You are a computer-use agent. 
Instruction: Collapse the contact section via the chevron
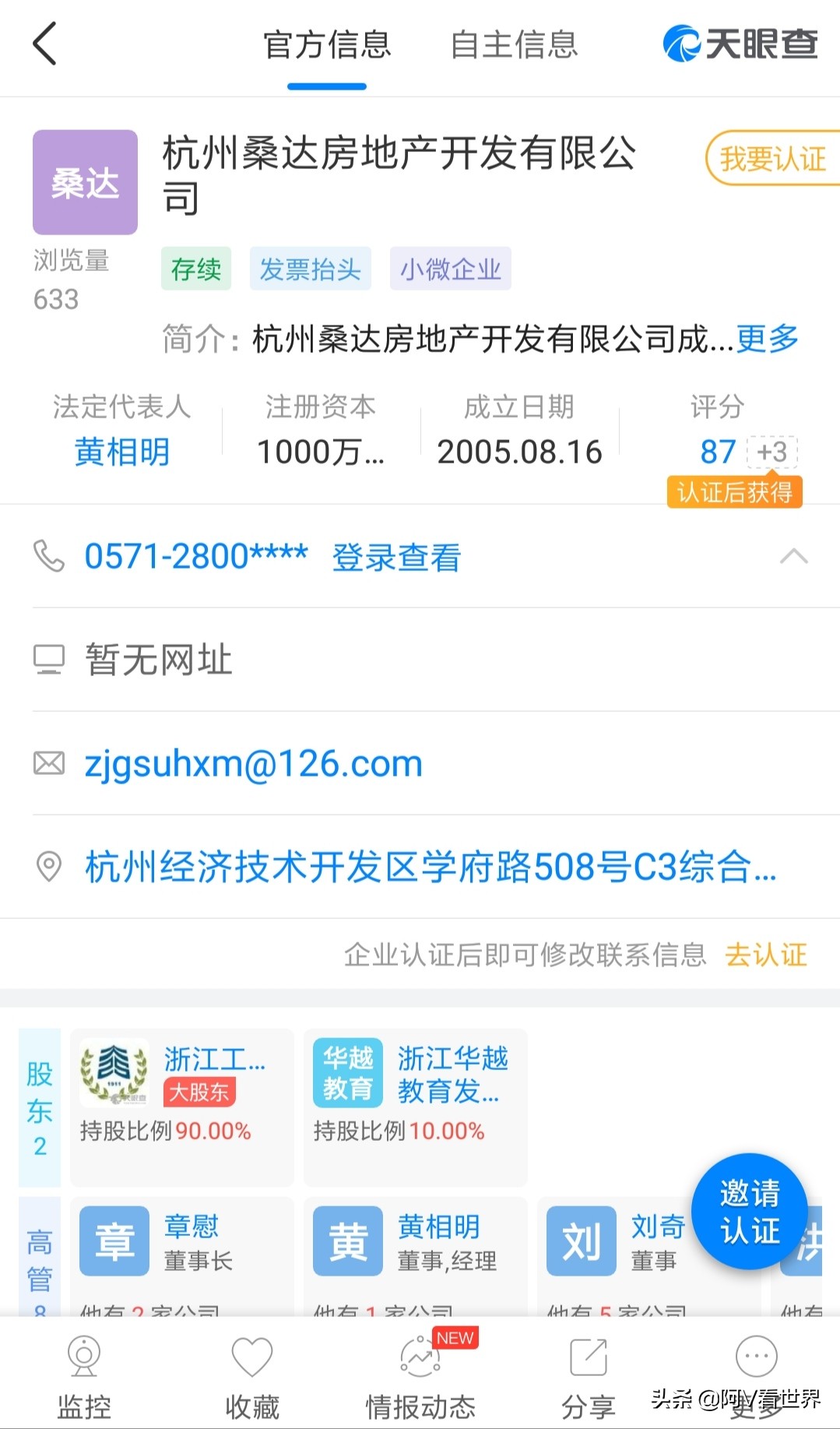click(x=793, y=556)
